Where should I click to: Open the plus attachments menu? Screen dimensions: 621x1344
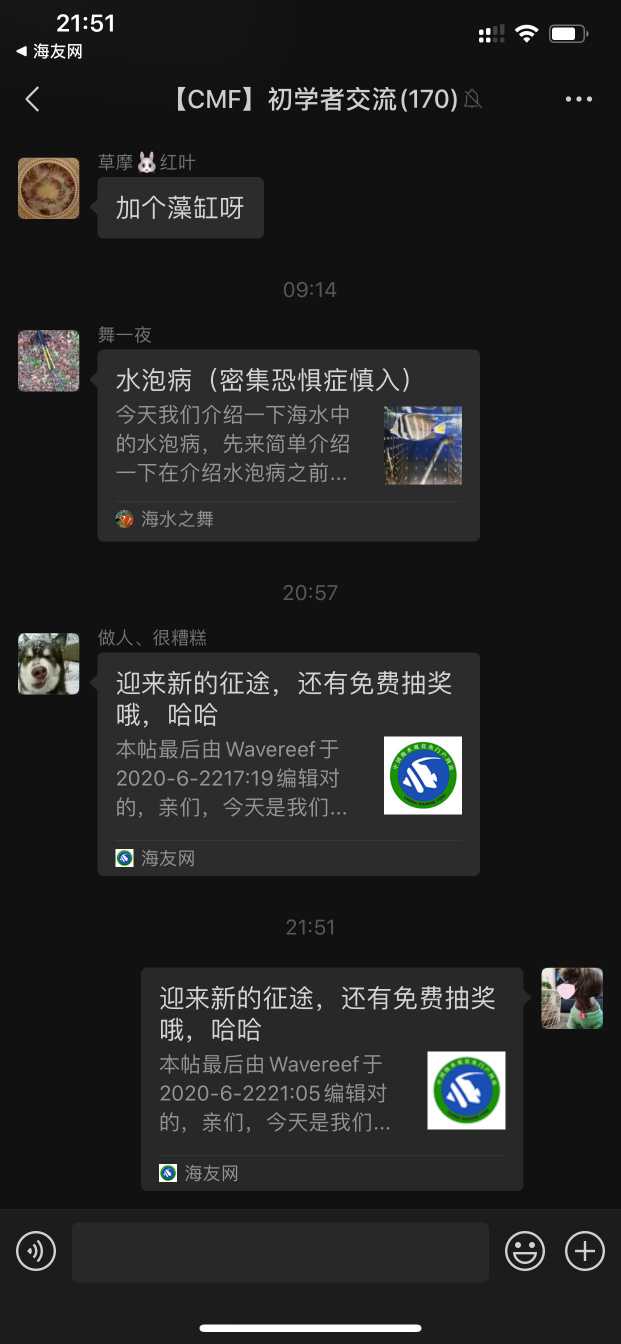point(585,1251)
